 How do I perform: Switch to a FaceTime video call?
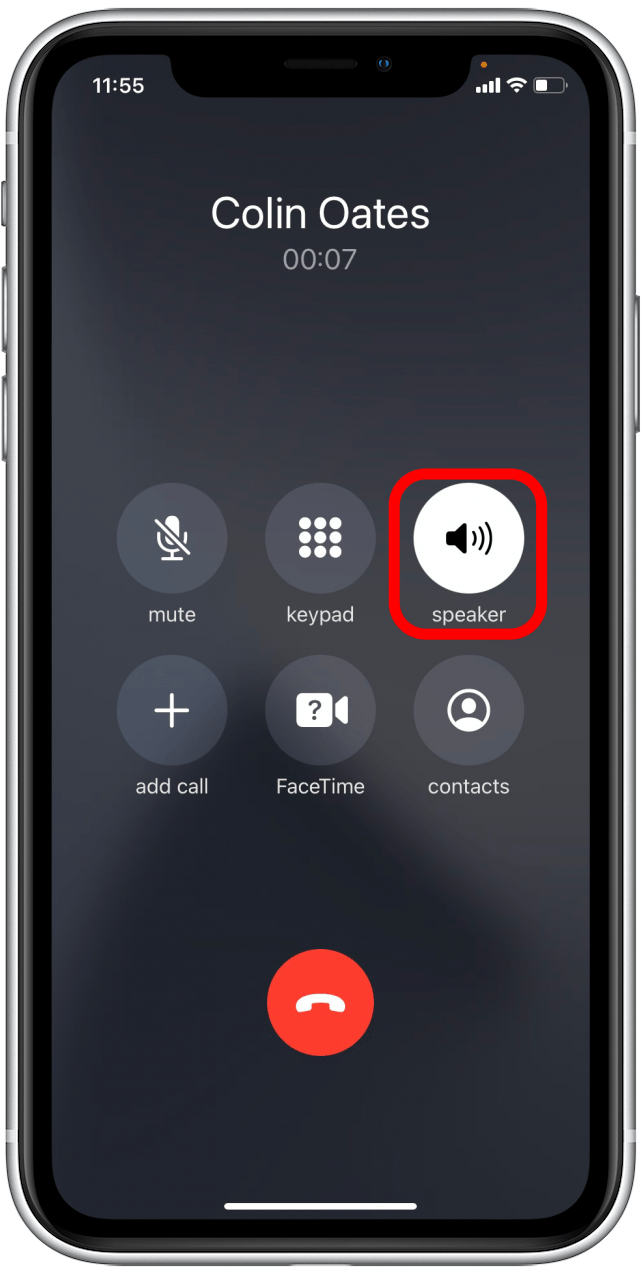click(x=320, y=711)
